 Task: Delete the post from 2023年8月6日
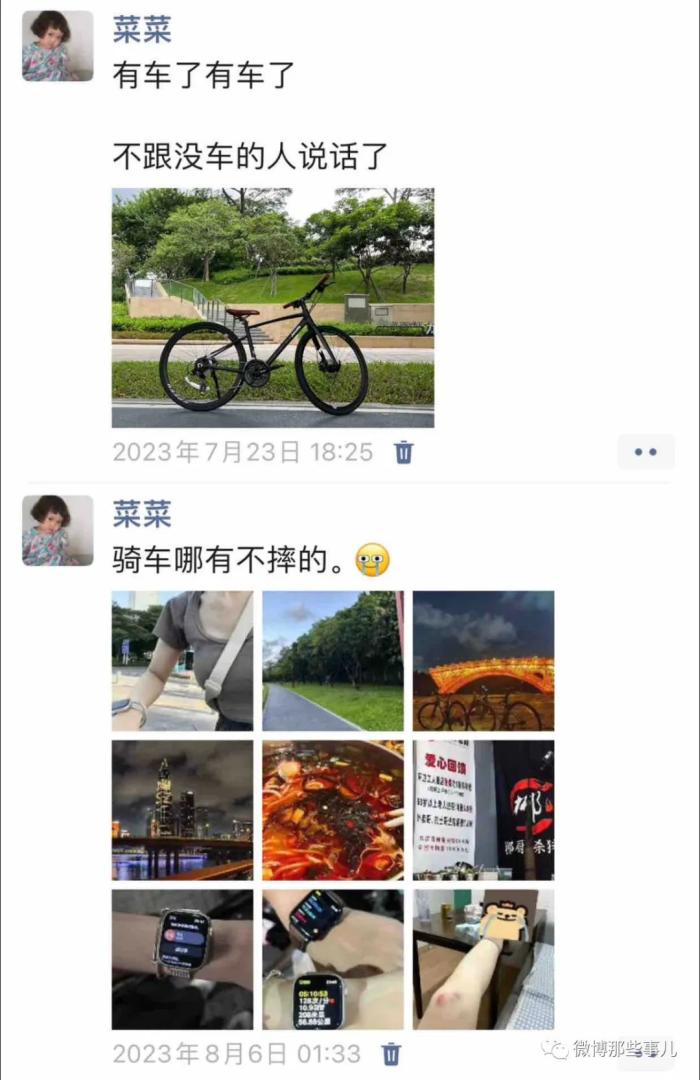392,1053
